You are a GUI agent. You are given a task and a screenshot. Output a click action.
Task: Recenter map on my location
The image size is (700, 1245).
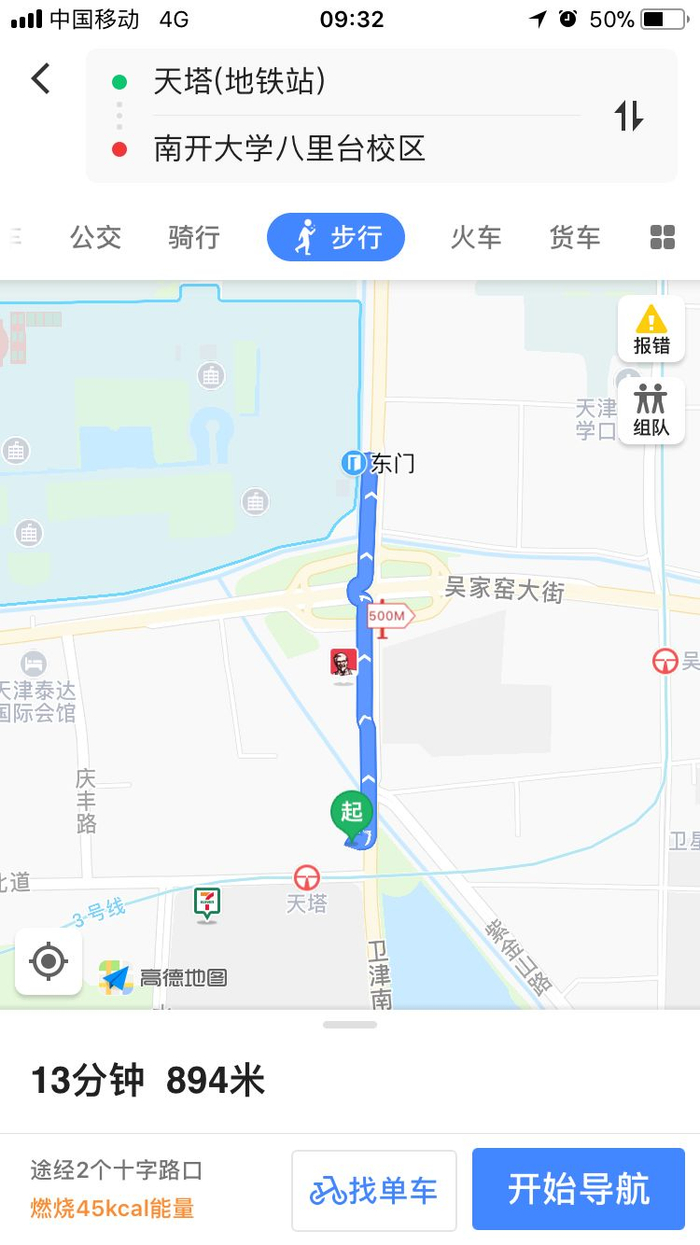pos(48,962)
